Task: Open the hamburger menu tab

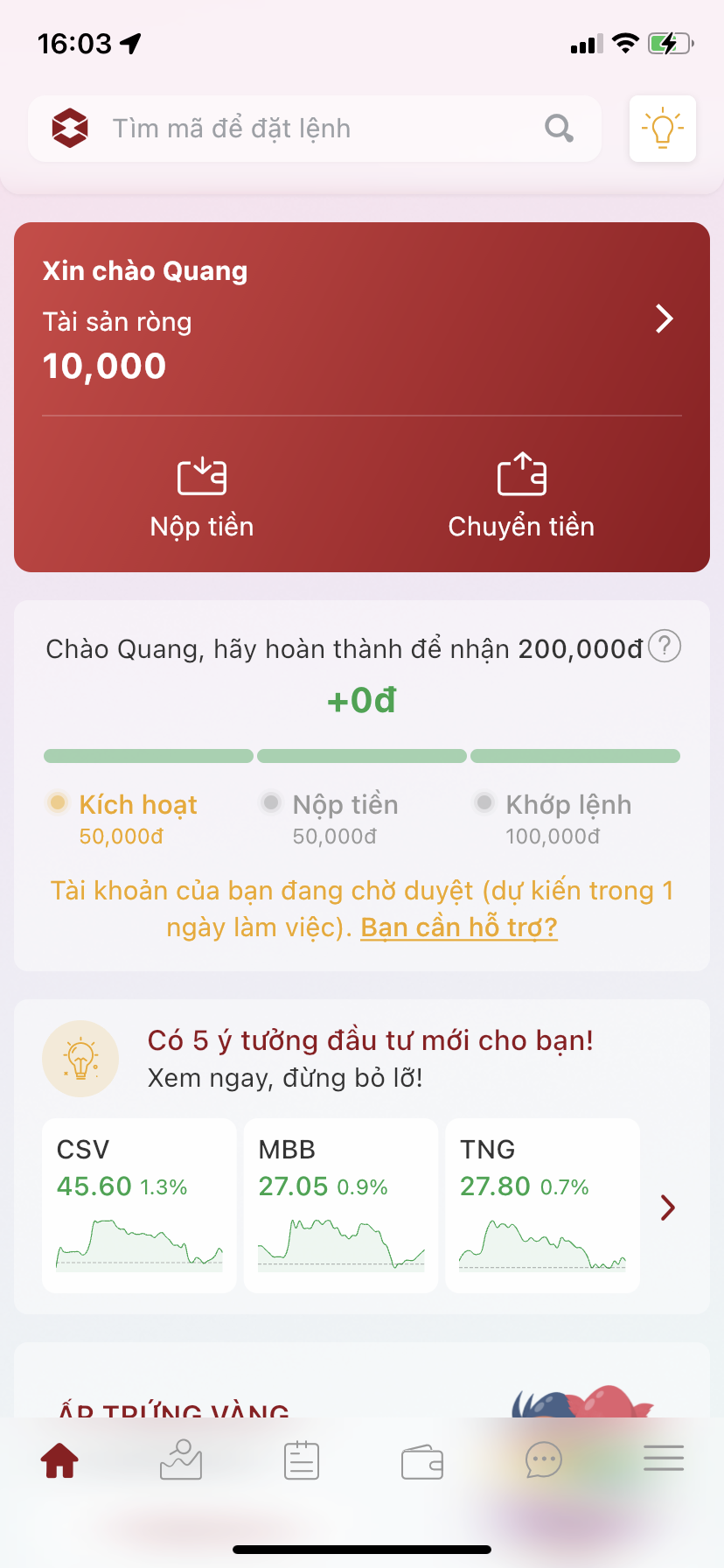Action: (x=664, y=1459)
